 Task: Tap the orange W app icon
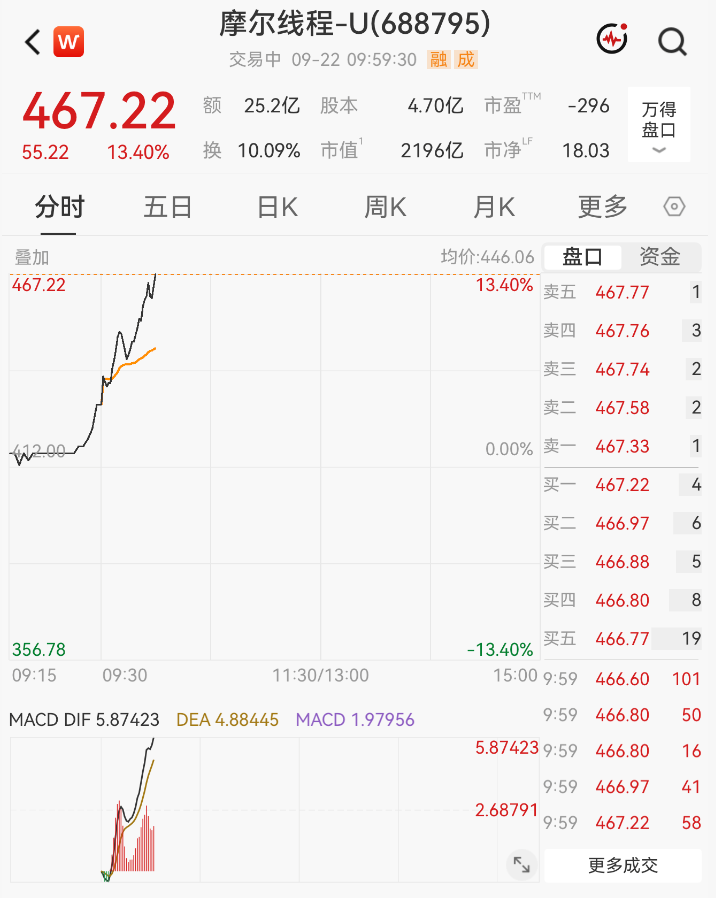click(69, 42)
